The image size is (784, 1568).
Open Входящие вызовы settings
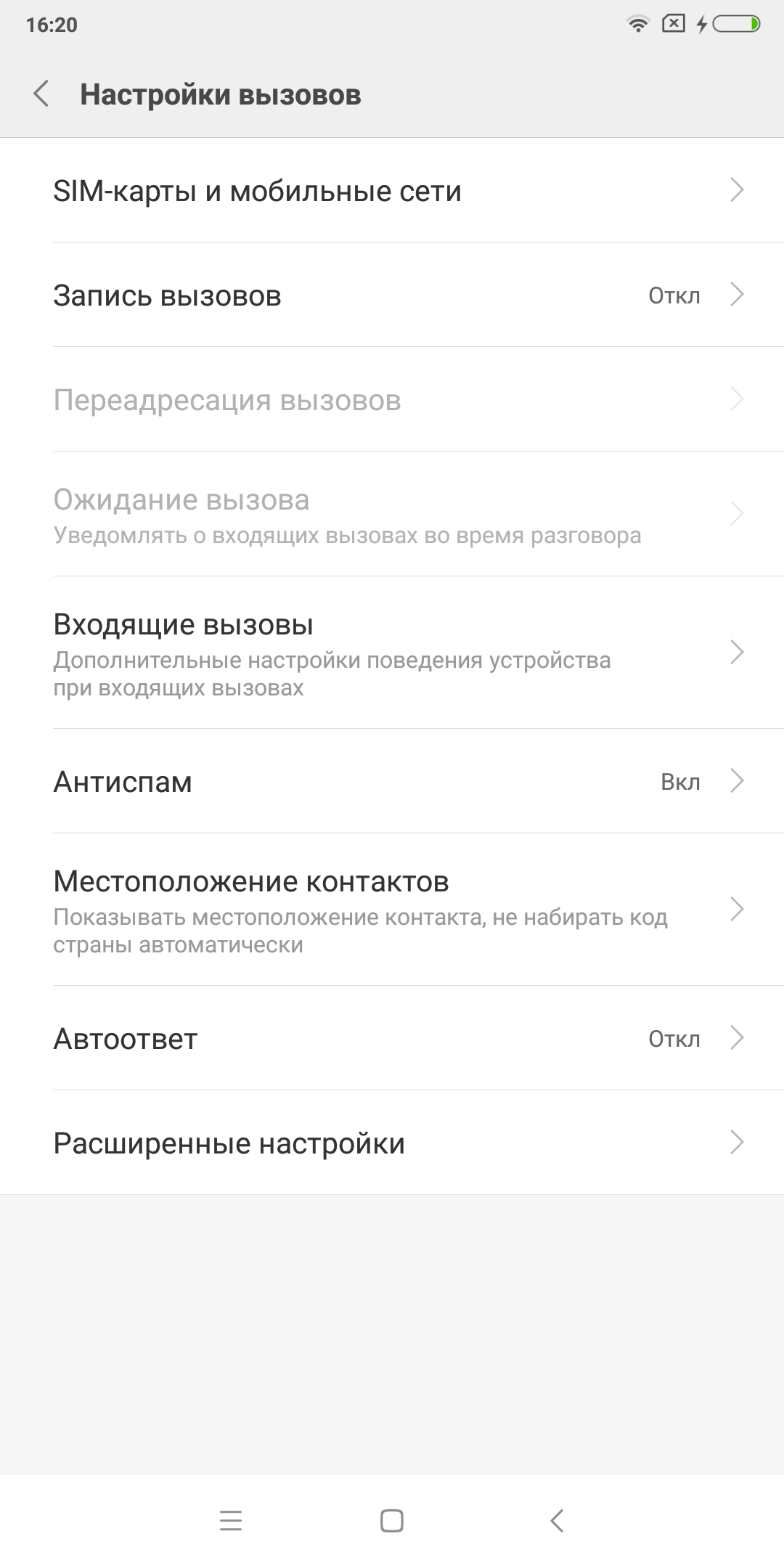click(392, 653)
